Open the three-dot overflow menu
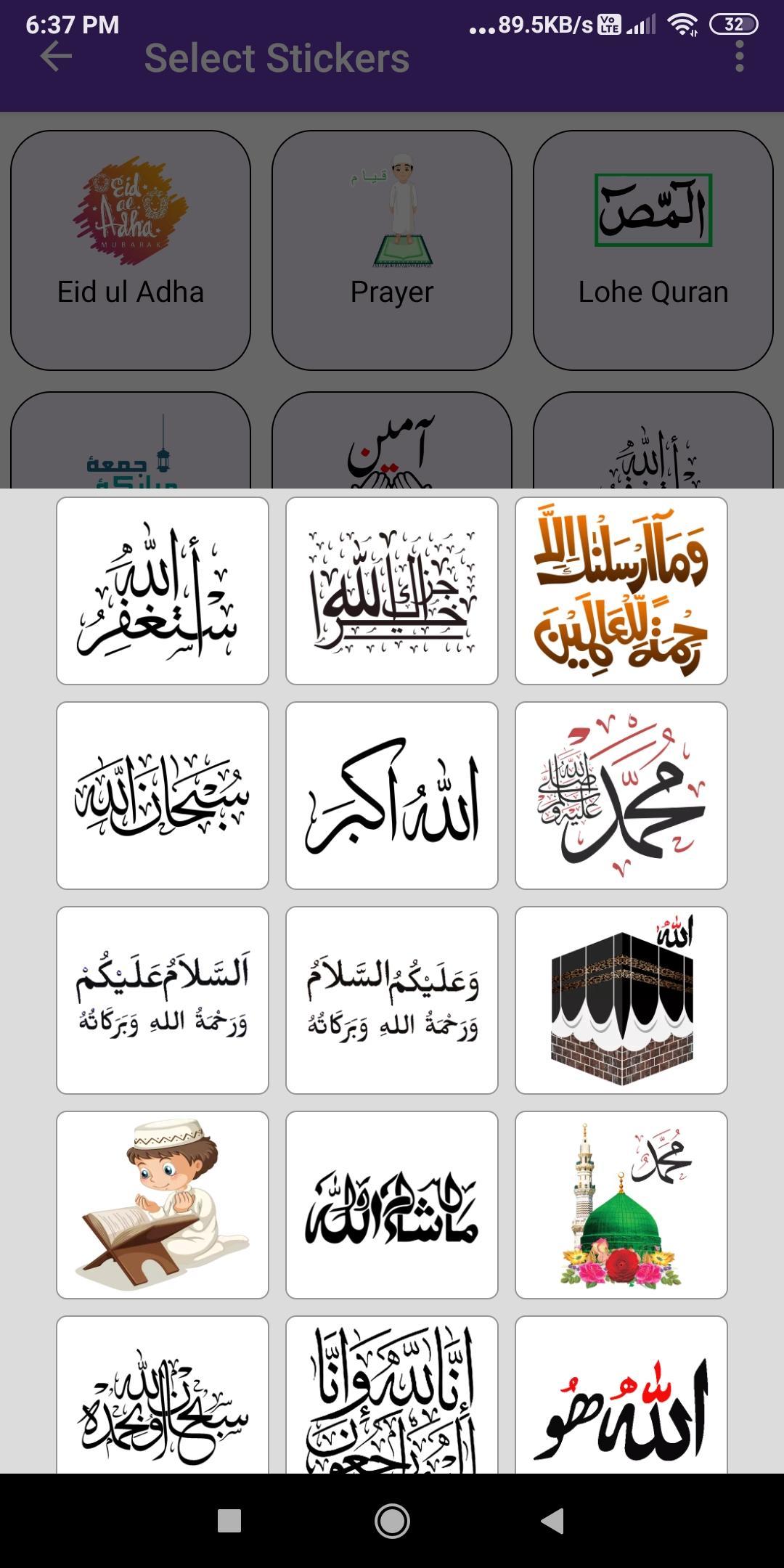The image size is (784, 1568). pos(739,57)
